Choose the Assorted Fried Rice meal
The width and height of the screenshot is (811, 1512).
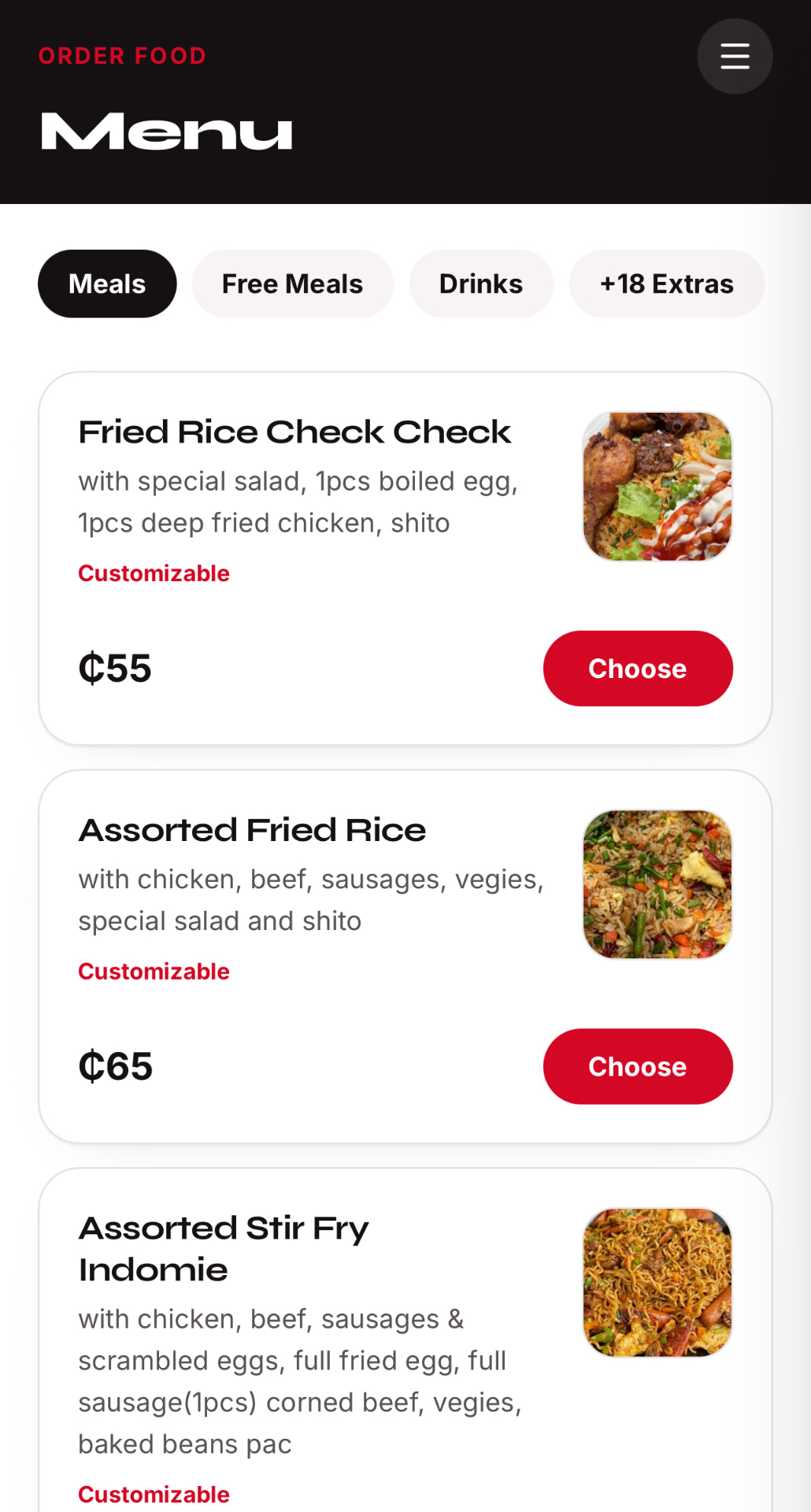point(638,1066)
